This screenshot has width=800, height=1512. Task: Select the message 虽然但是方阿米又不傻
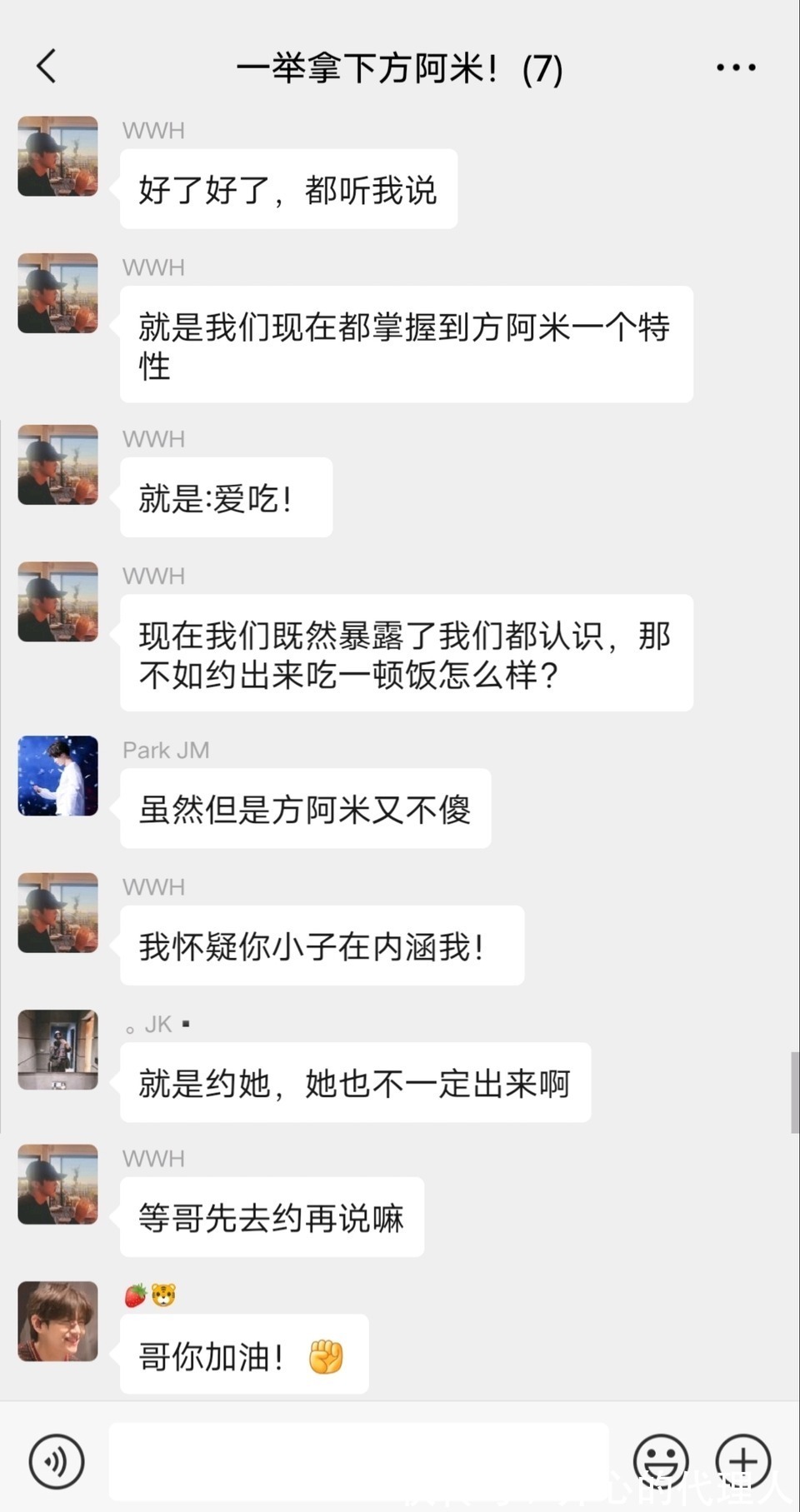[304, 808]
